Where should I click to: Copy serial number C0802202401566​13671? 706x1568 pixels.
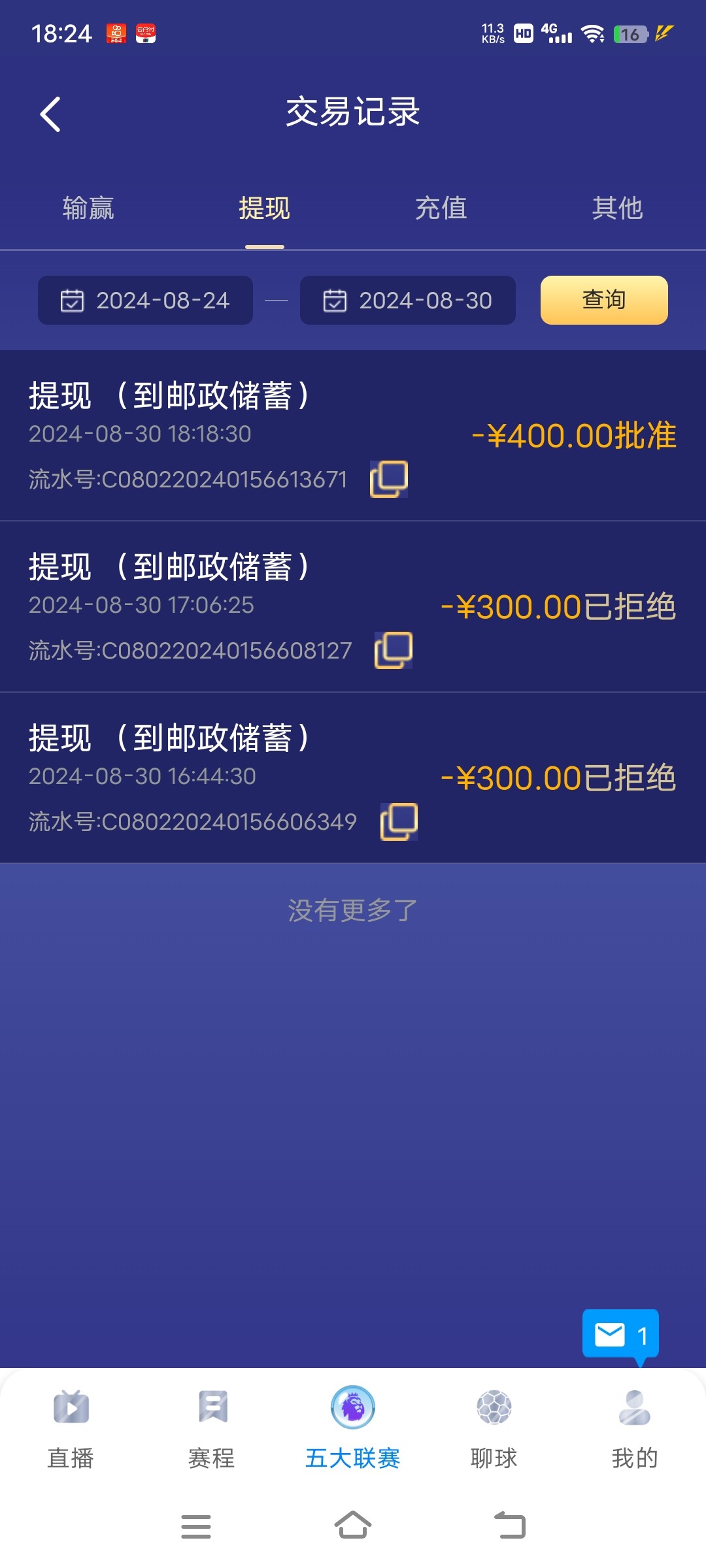coord(389,479)
